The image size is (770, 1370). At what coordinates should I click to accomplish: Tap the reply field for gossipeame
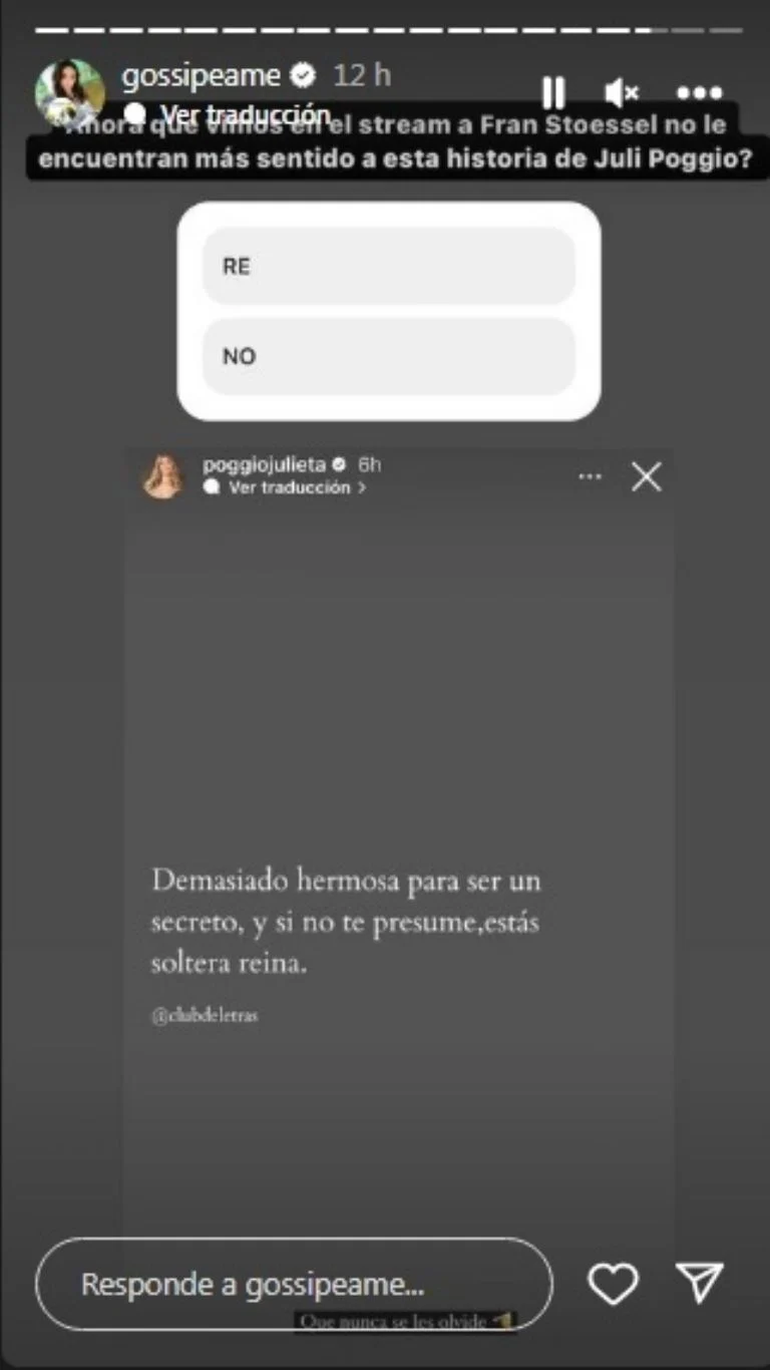coord(293,1284)
